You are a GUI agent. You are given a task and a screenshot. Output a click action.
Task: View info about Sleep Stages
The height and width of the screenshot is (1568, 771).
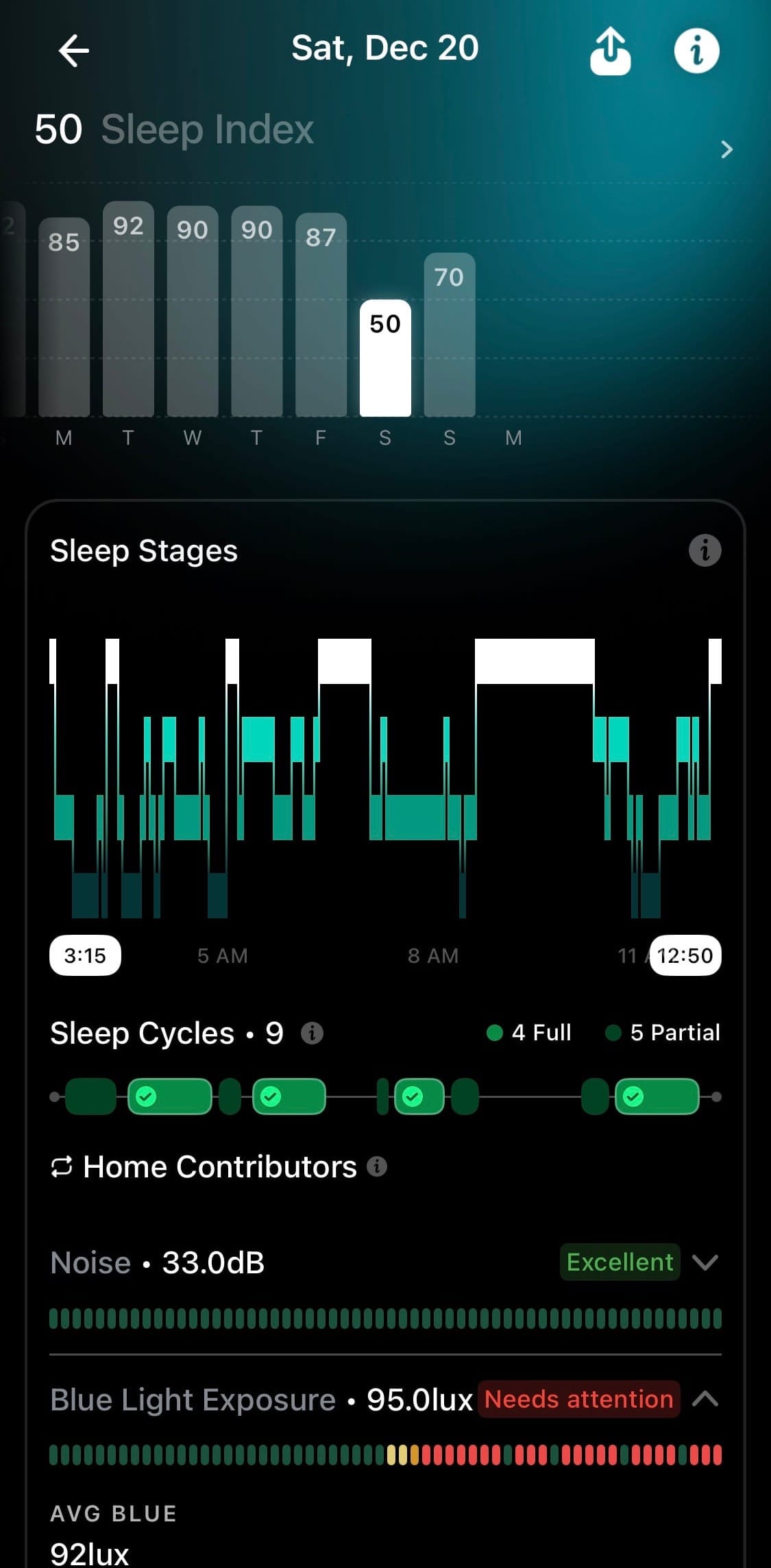(x=705, y=550)
